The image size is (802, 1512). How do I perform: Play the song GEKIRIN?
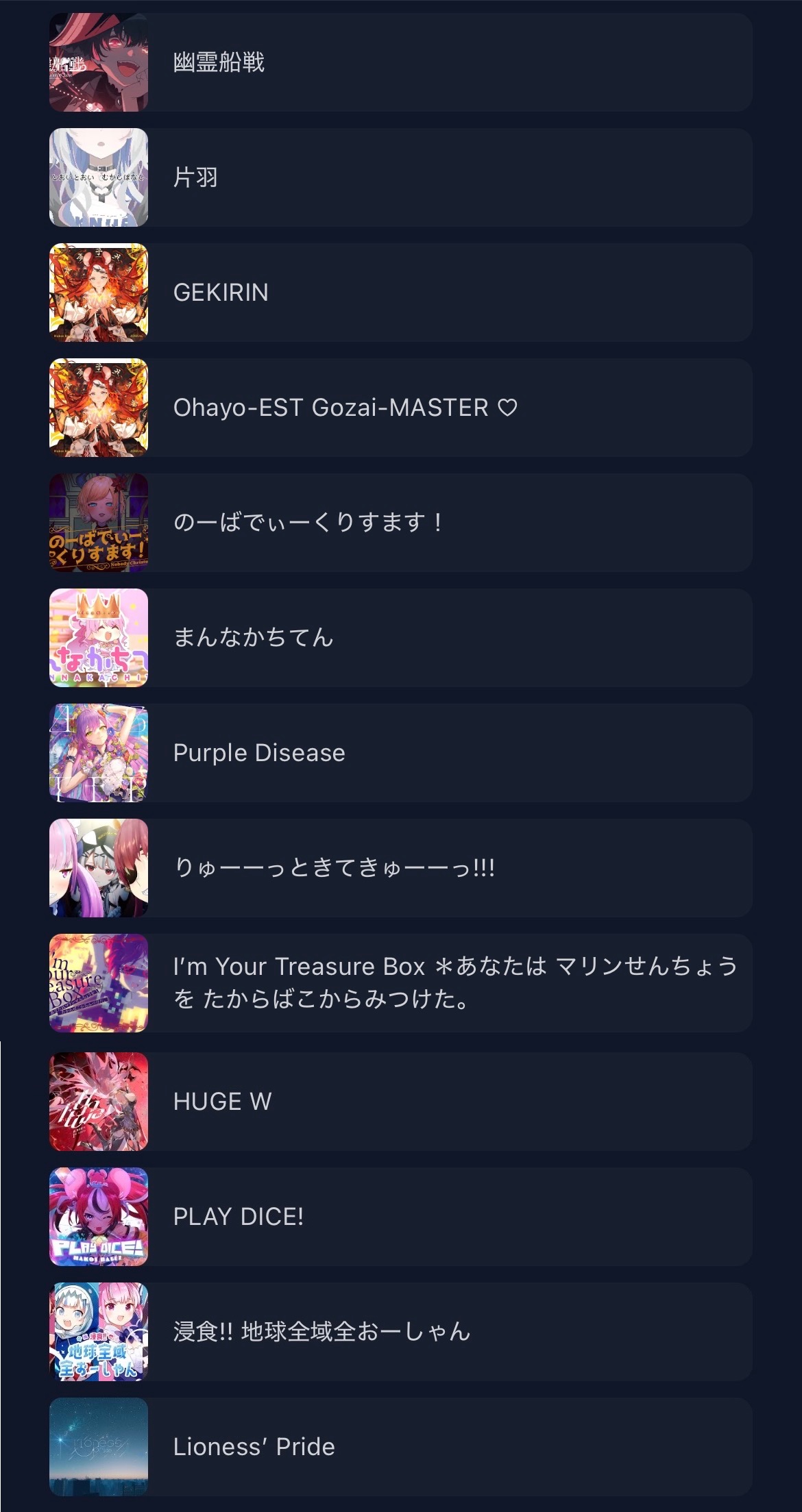pyautogui.click(x=400, y=293)
